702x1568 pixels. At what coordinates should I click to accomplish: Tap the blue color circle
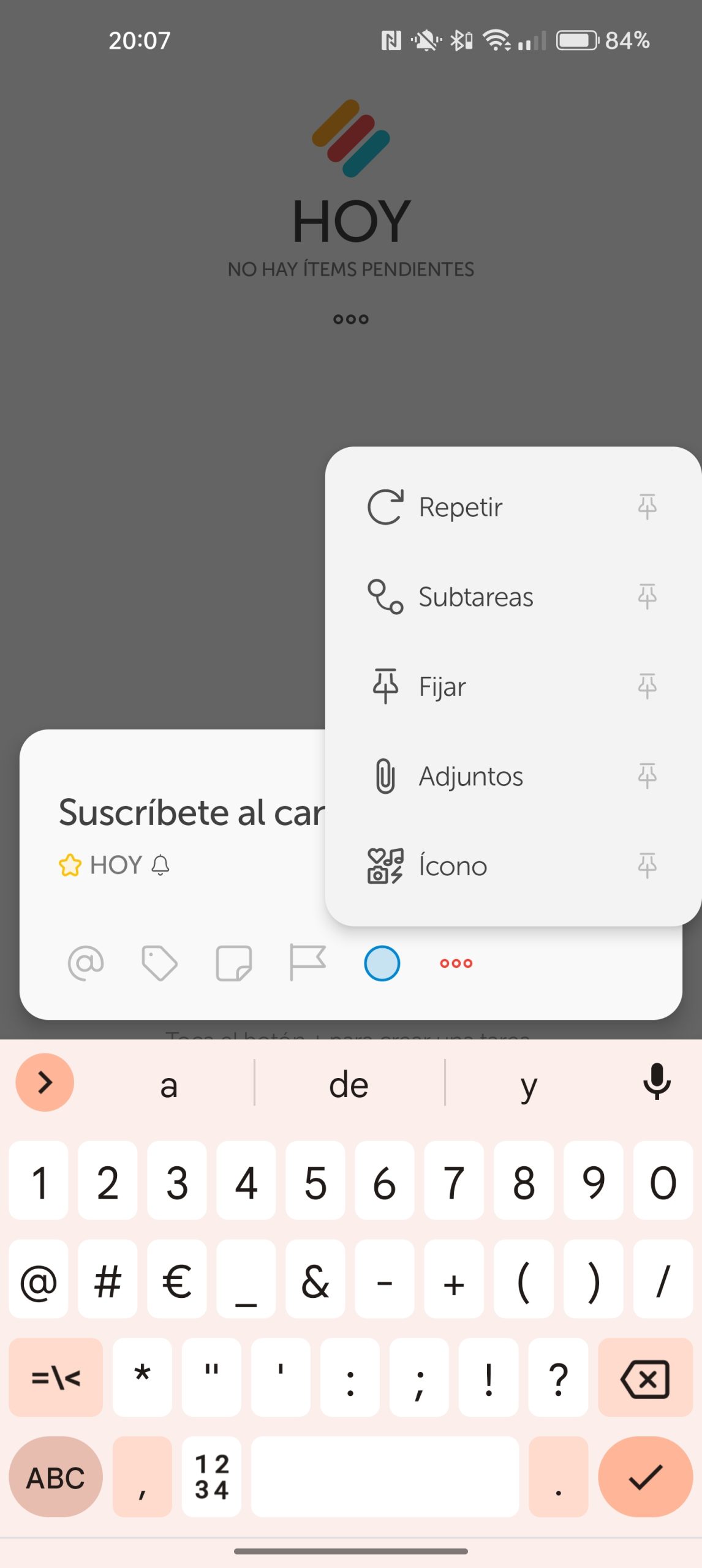pyautogui.click(x=382, y=963)
